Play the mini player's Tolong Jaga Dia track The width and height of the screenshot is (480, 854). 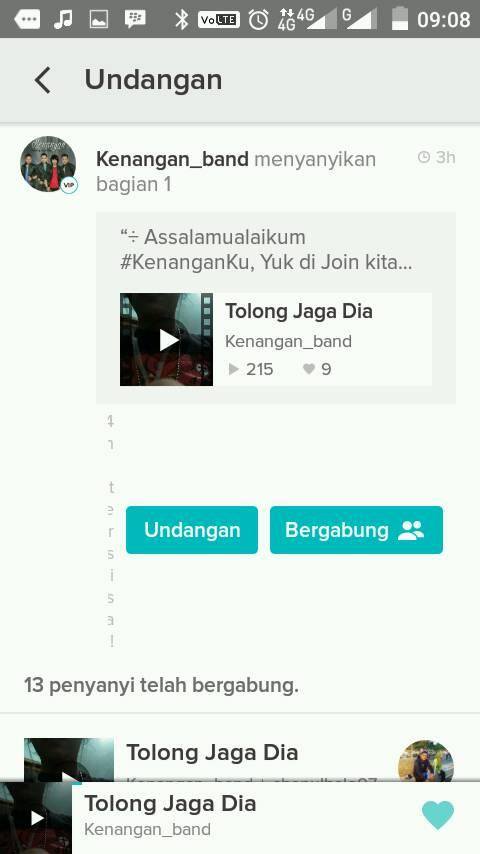[36, 818]
